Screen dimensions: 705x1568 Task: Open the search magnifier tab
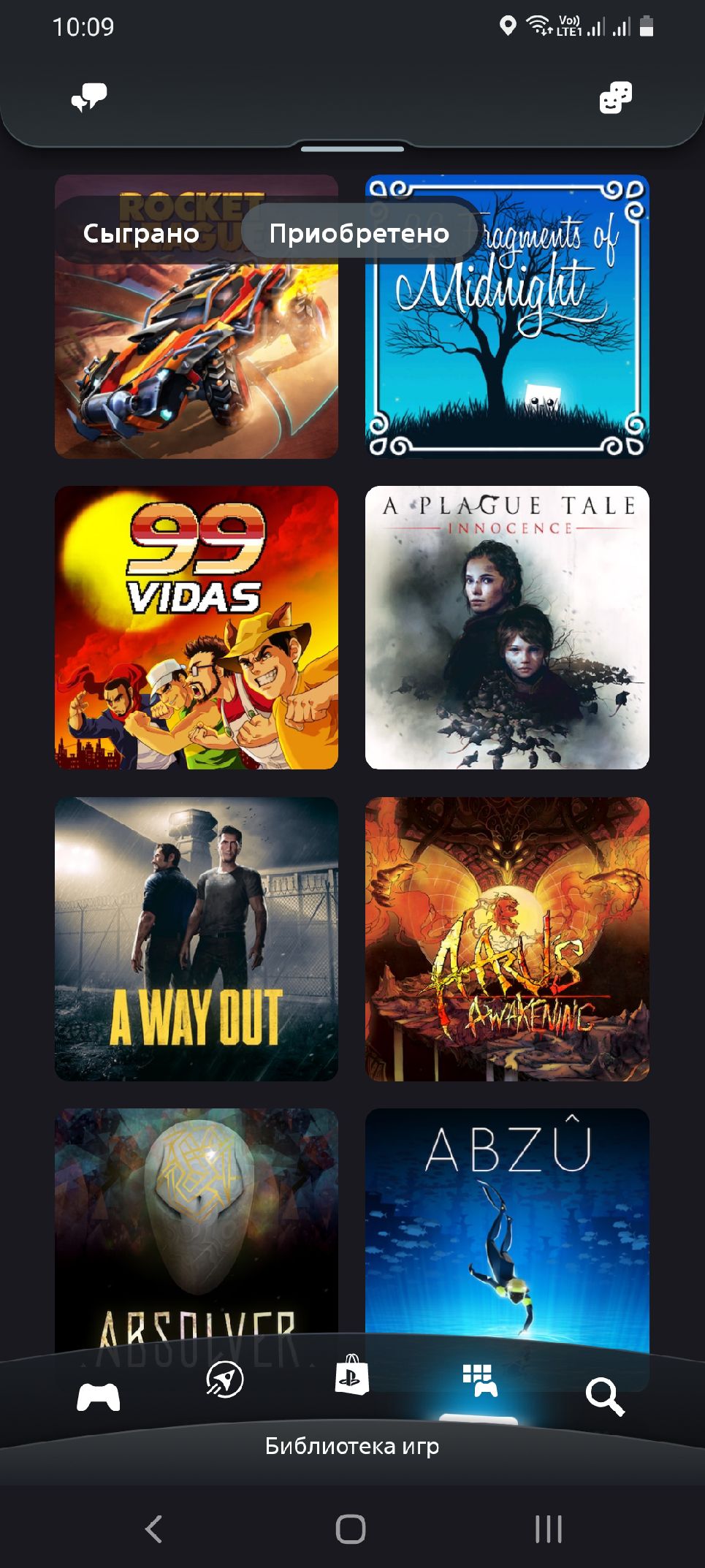605,1396
